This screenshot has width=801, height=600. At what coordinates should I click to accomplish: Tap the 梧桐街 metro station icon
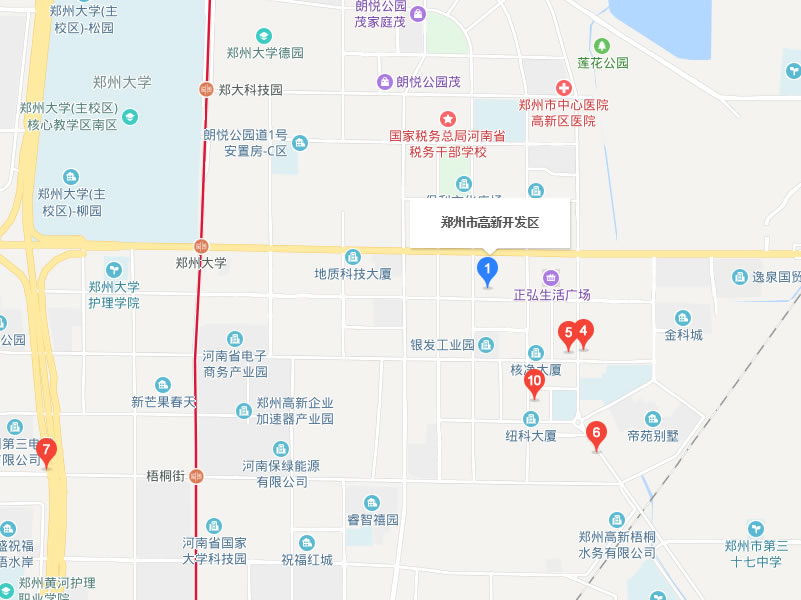coord(196,476)
